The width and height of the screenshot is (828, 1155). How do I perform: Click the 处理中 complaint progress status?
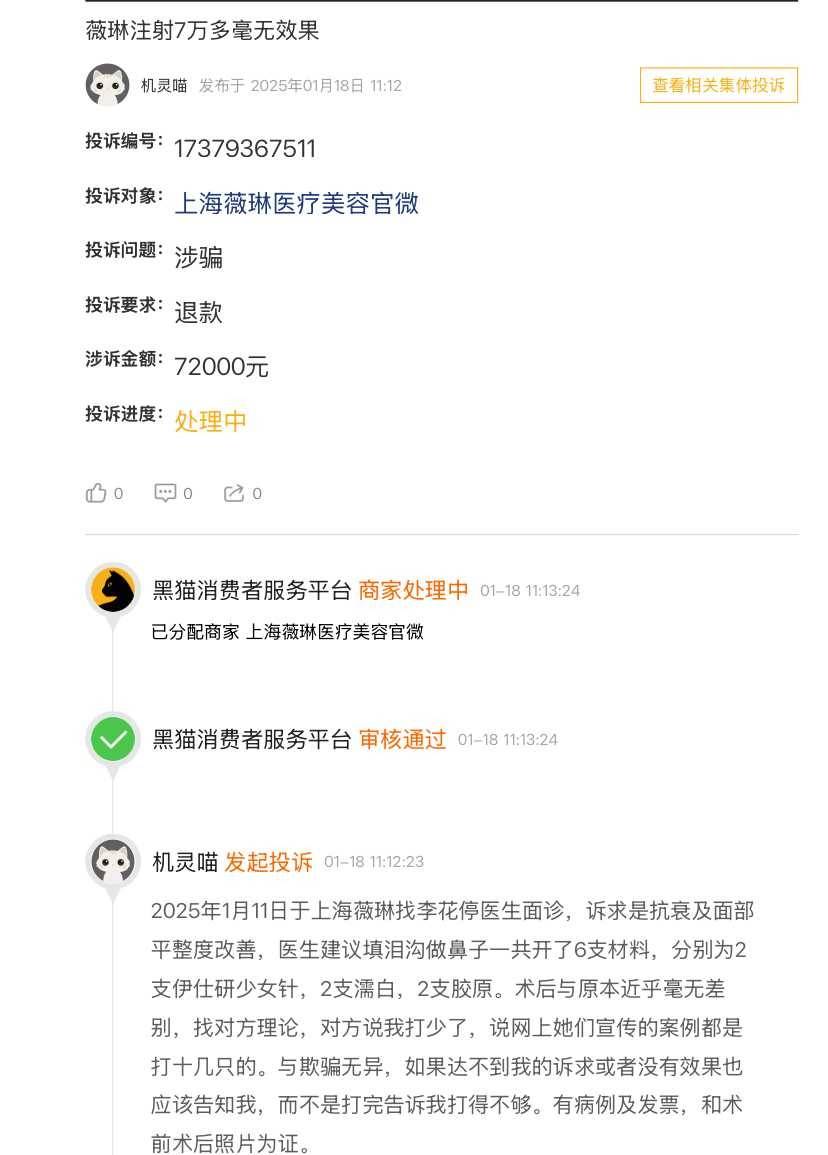coord(210,421)
